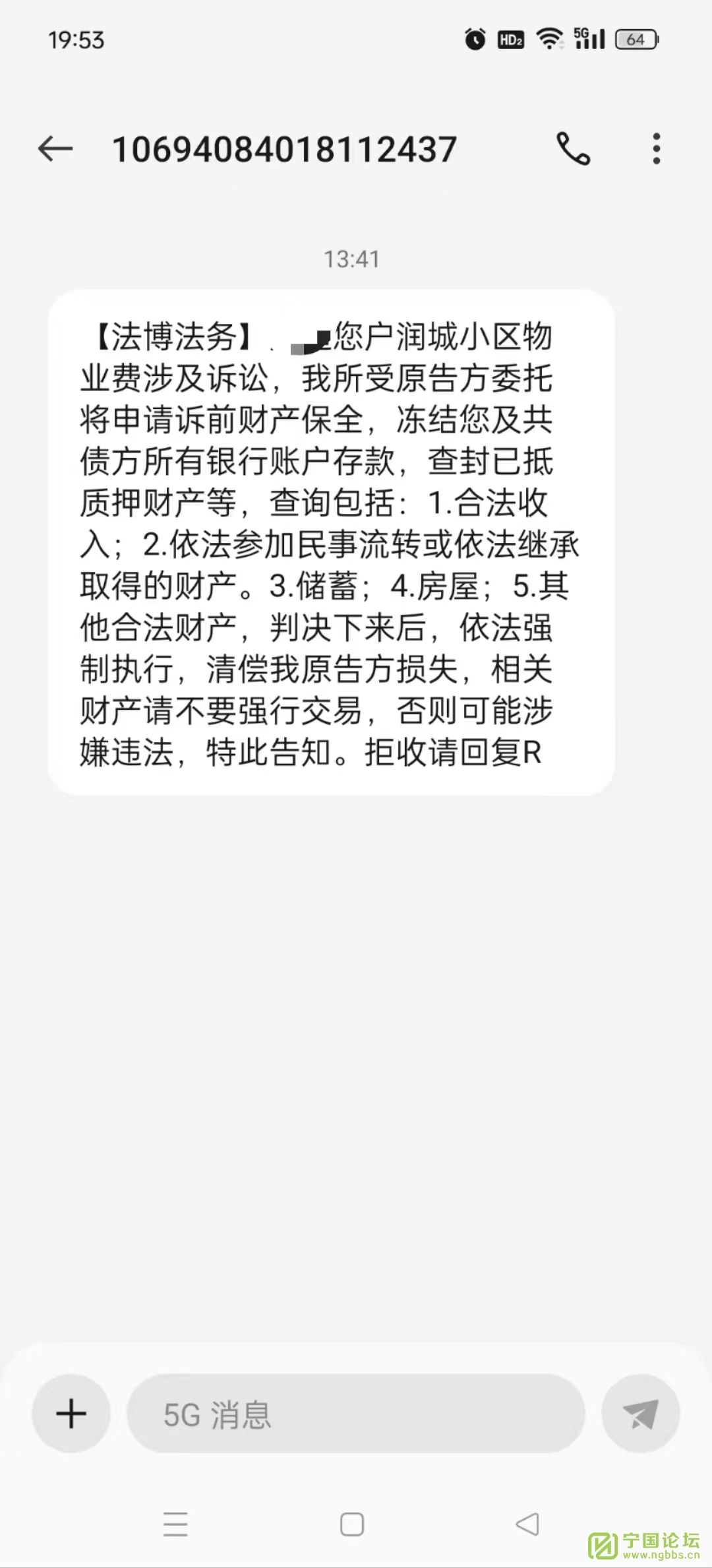
Task: Focus the 5G 消息 text field
Action: click(x=356, y=1414)
